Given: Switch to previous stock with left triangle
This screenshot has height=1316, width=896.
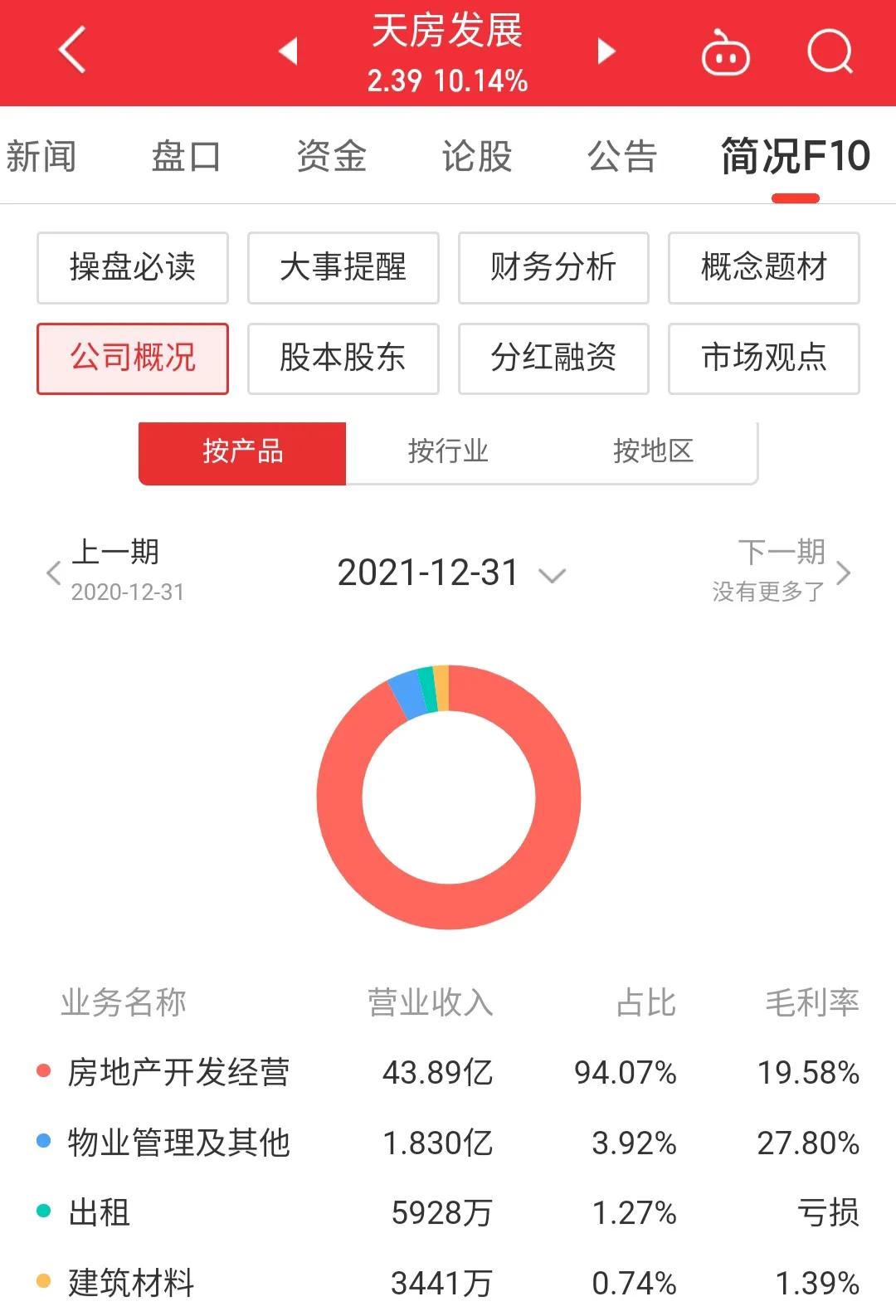Looking at the screenshot, I should 287,51.
